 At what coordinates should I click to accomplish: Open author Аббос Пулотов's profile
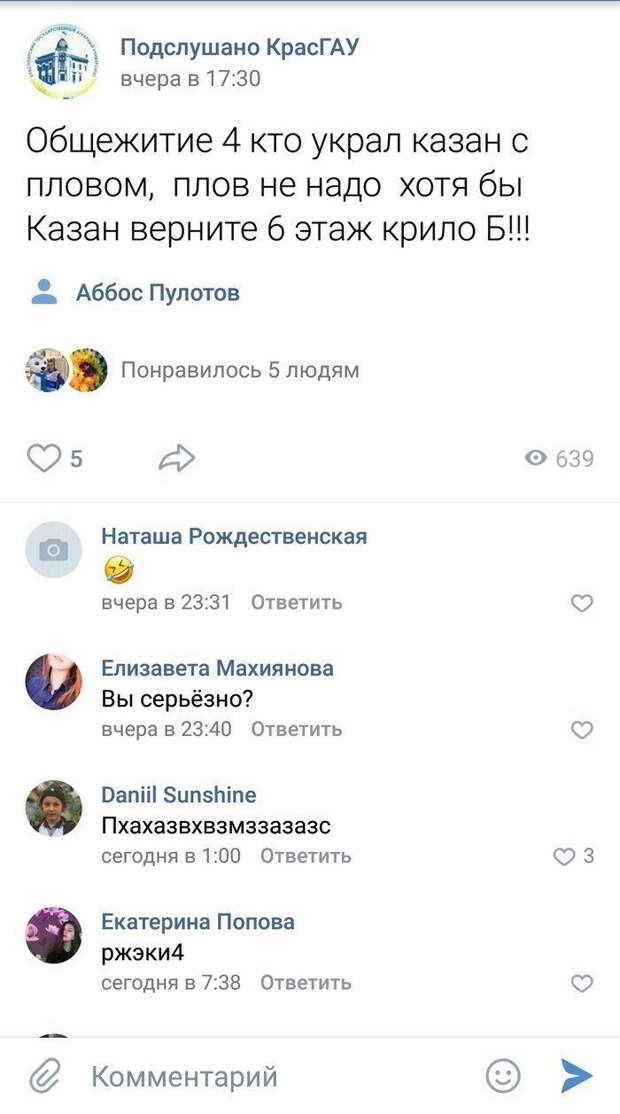158,293
